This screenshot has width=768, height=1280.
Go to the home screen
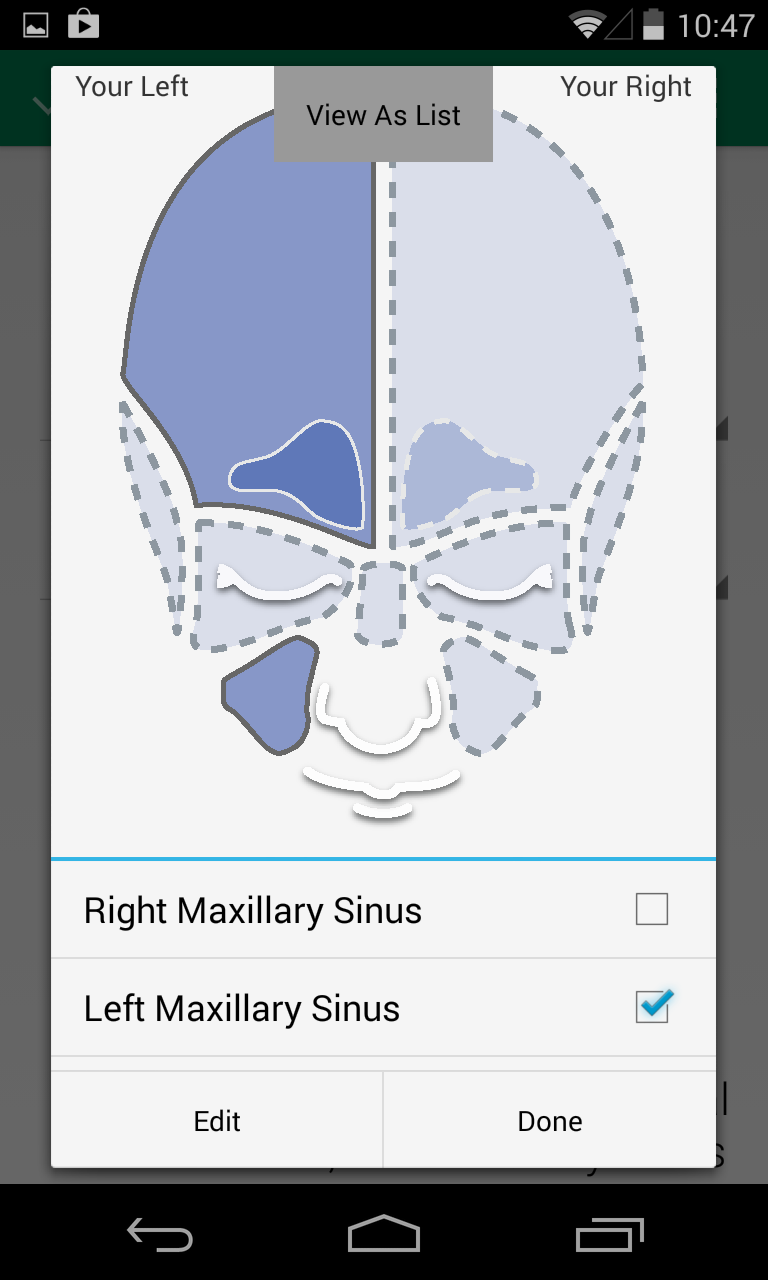pos(383,1235)
